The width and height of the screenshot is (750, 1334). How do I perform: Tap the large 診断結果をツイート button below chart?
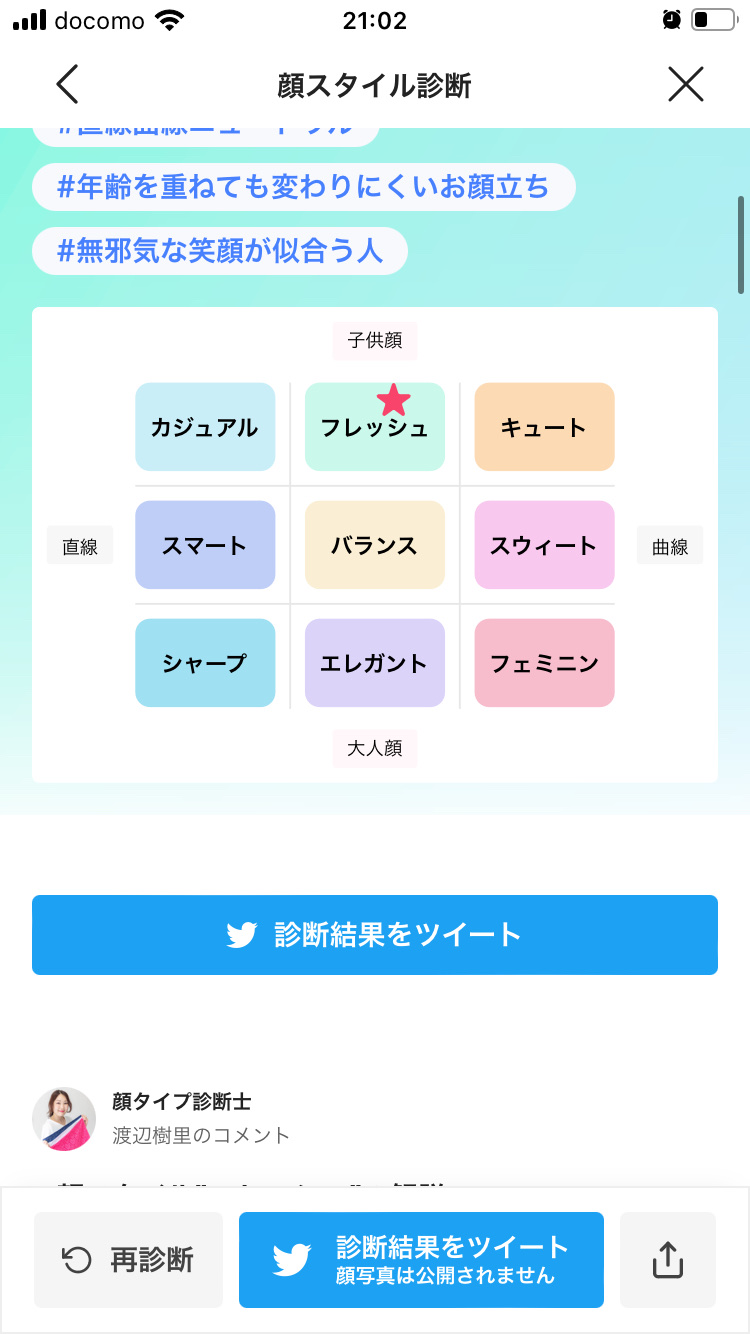pos(375,935)
